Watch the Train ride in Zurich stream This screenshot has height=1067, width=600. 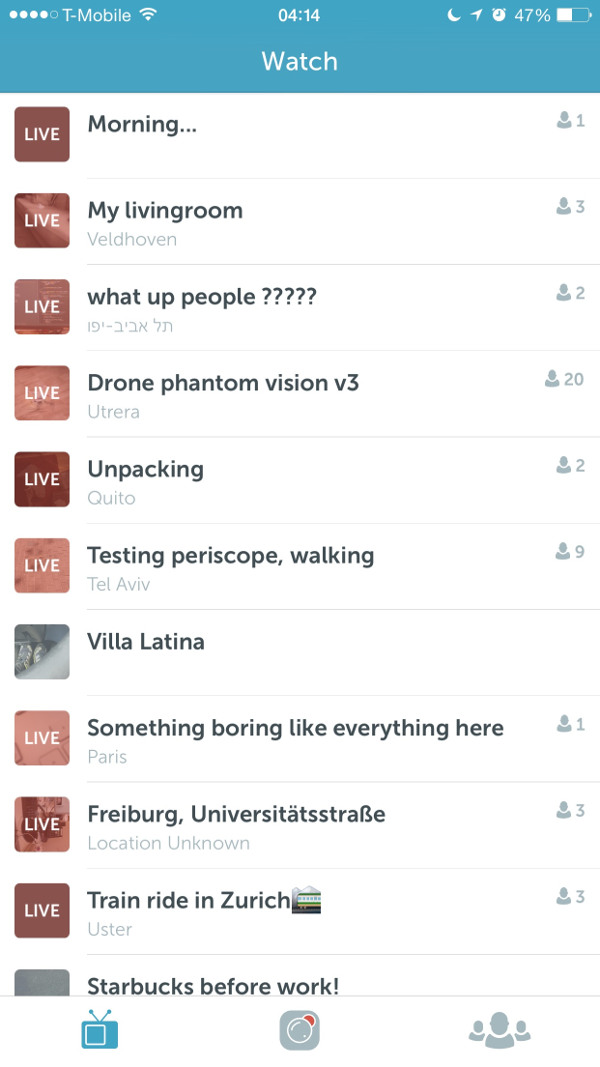pos(300,910)
